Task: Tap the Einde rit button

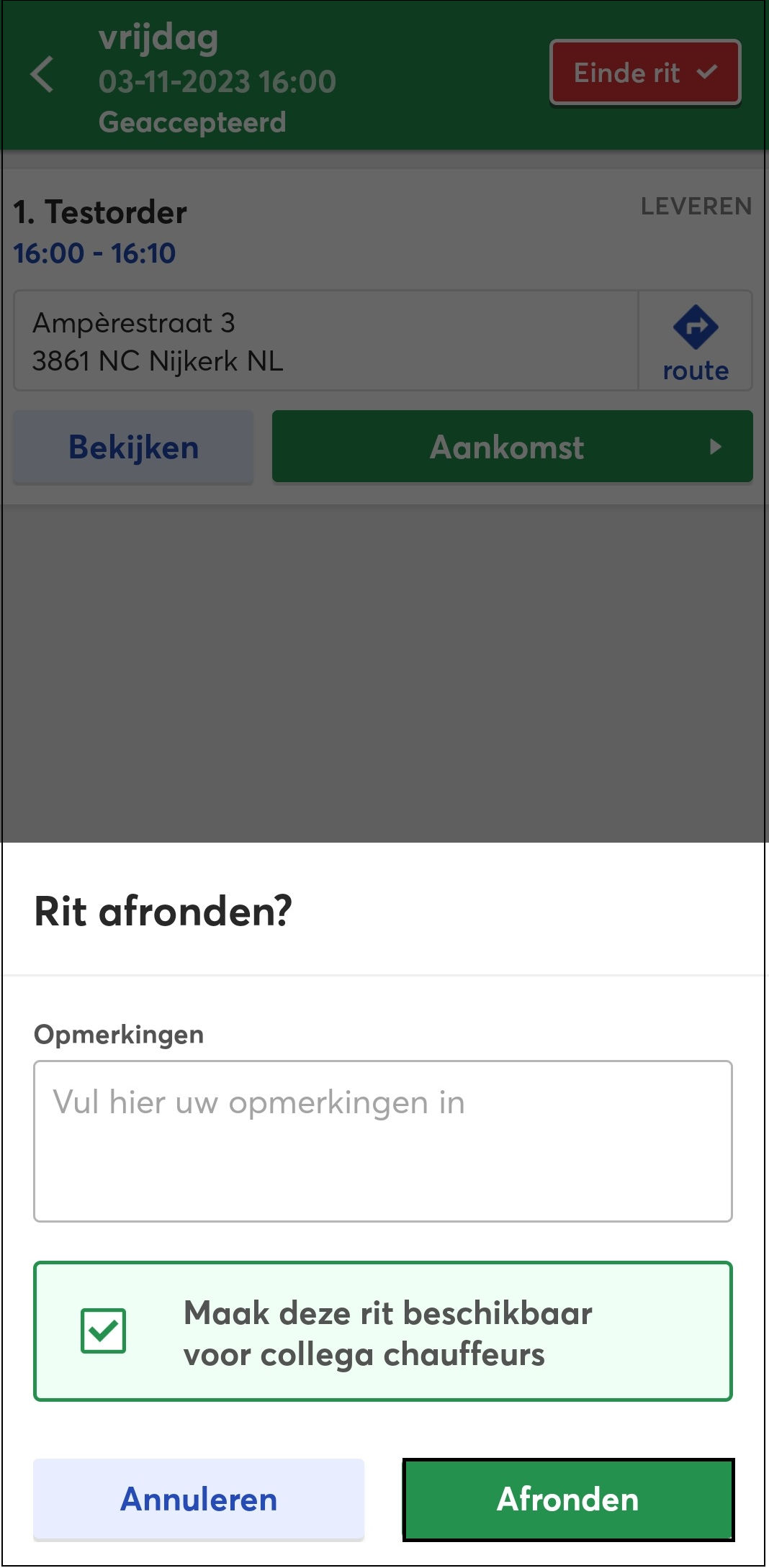Action: (645, 73)
